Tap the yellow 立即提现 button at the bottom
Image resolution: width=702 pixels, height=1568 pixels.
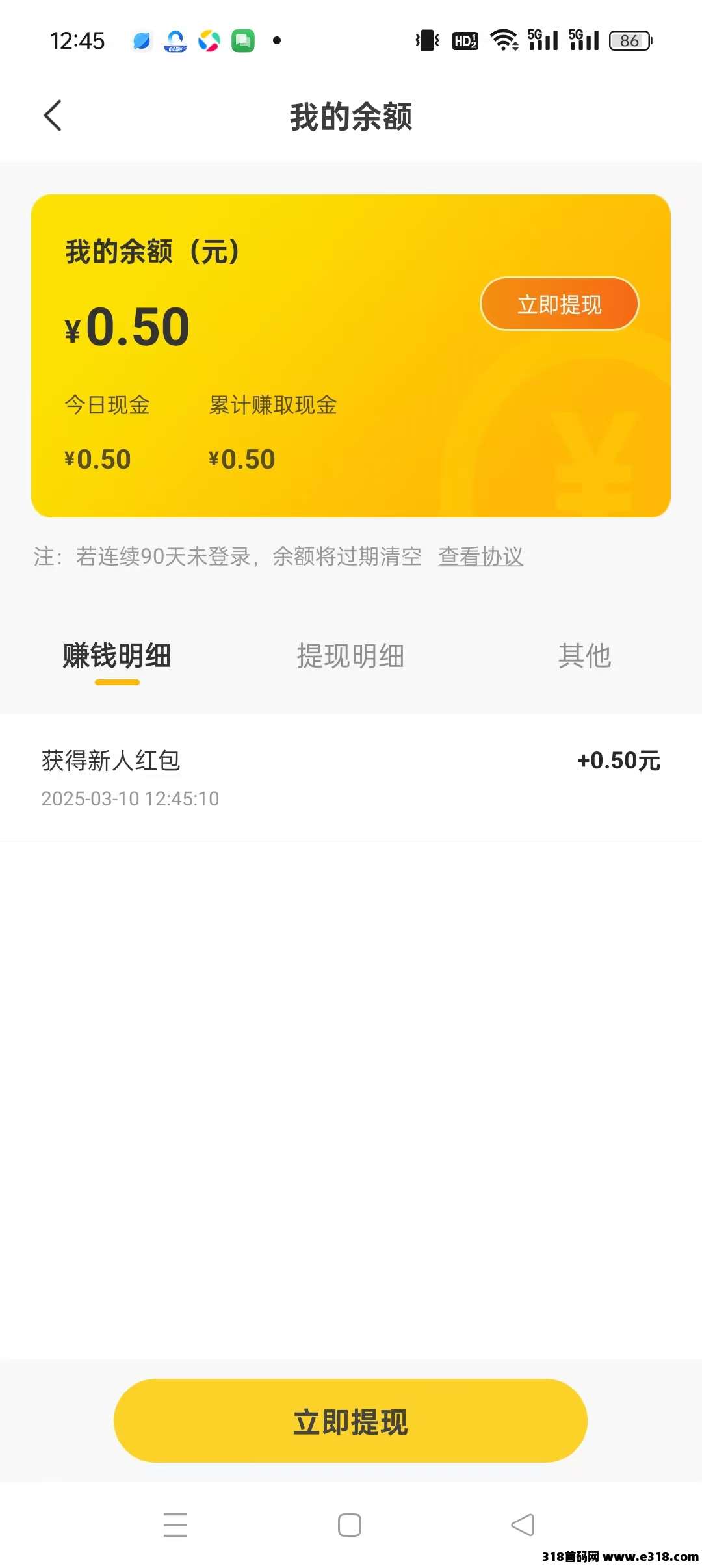pyautogui.click(x=350, y=1421)
